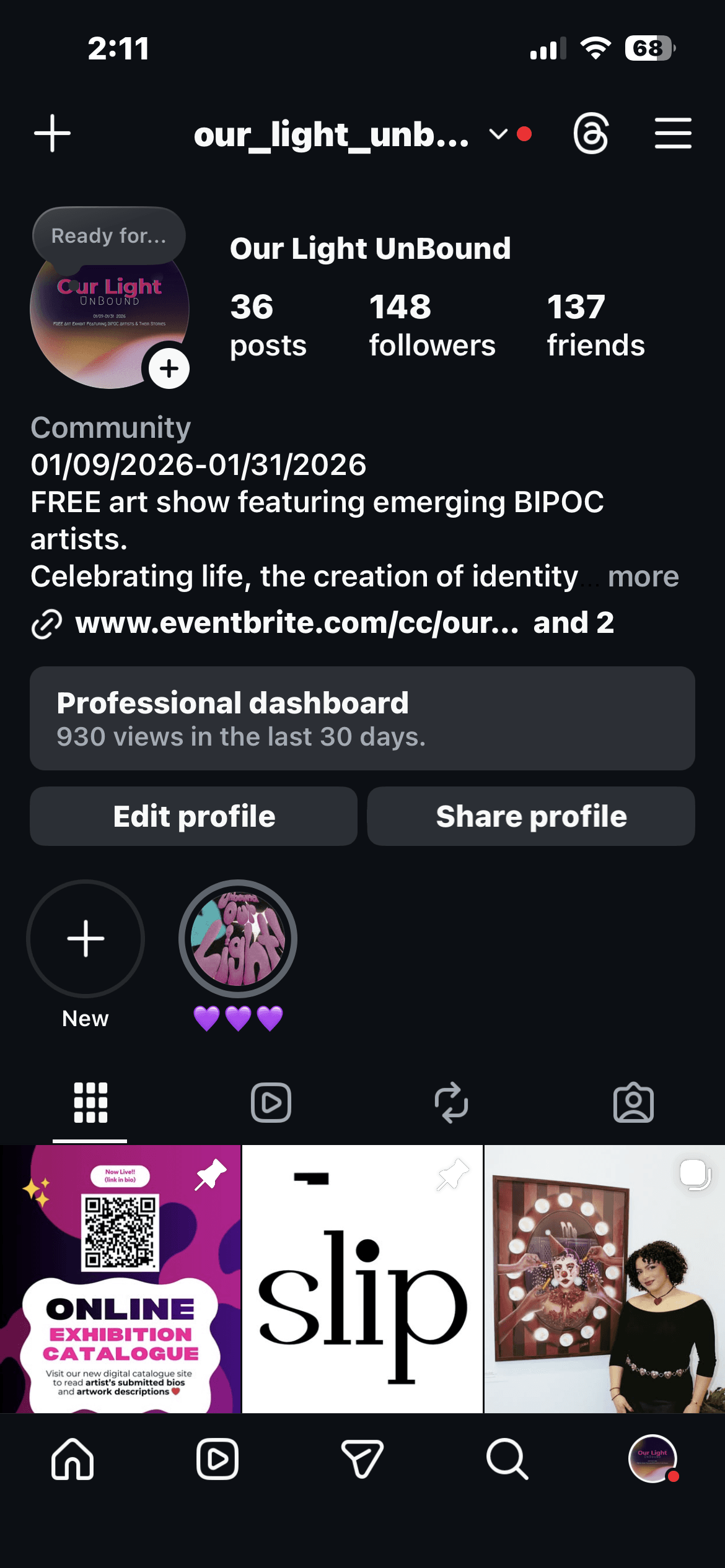
Task: Open the eventbrite.com link in bio
Action: 297,624
